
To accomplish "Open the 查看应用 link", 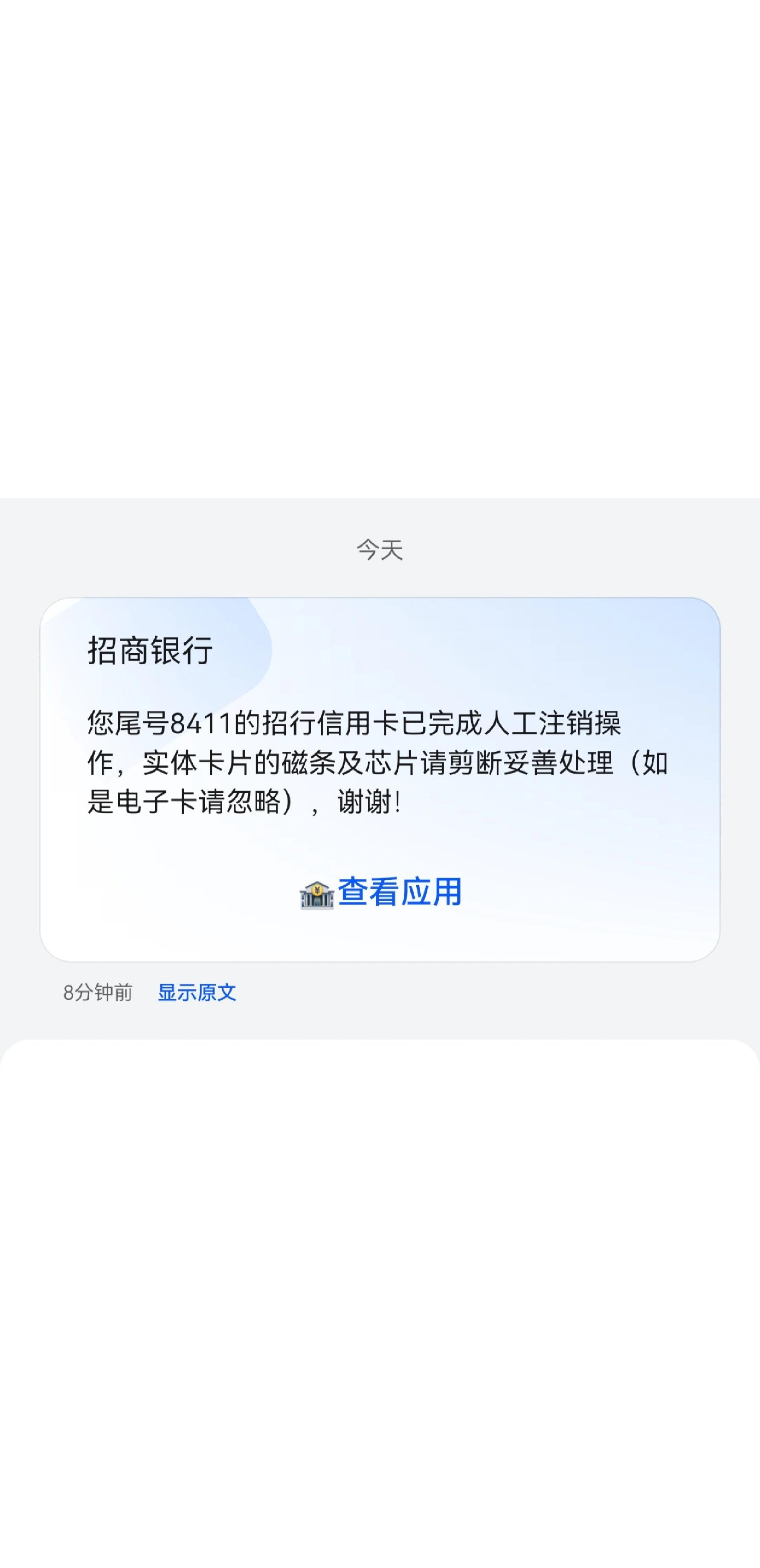I will pos(382,892).
